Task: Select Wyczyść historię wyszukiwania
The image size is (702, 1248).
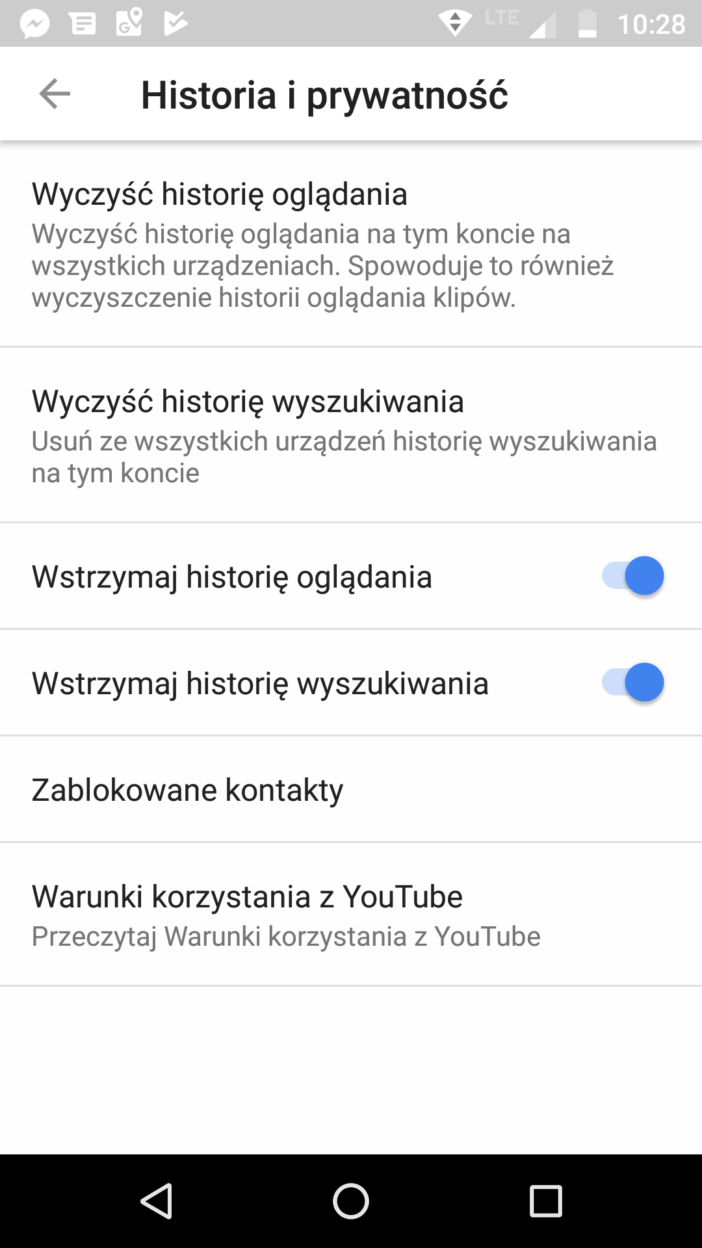Action: coord(351,435)
